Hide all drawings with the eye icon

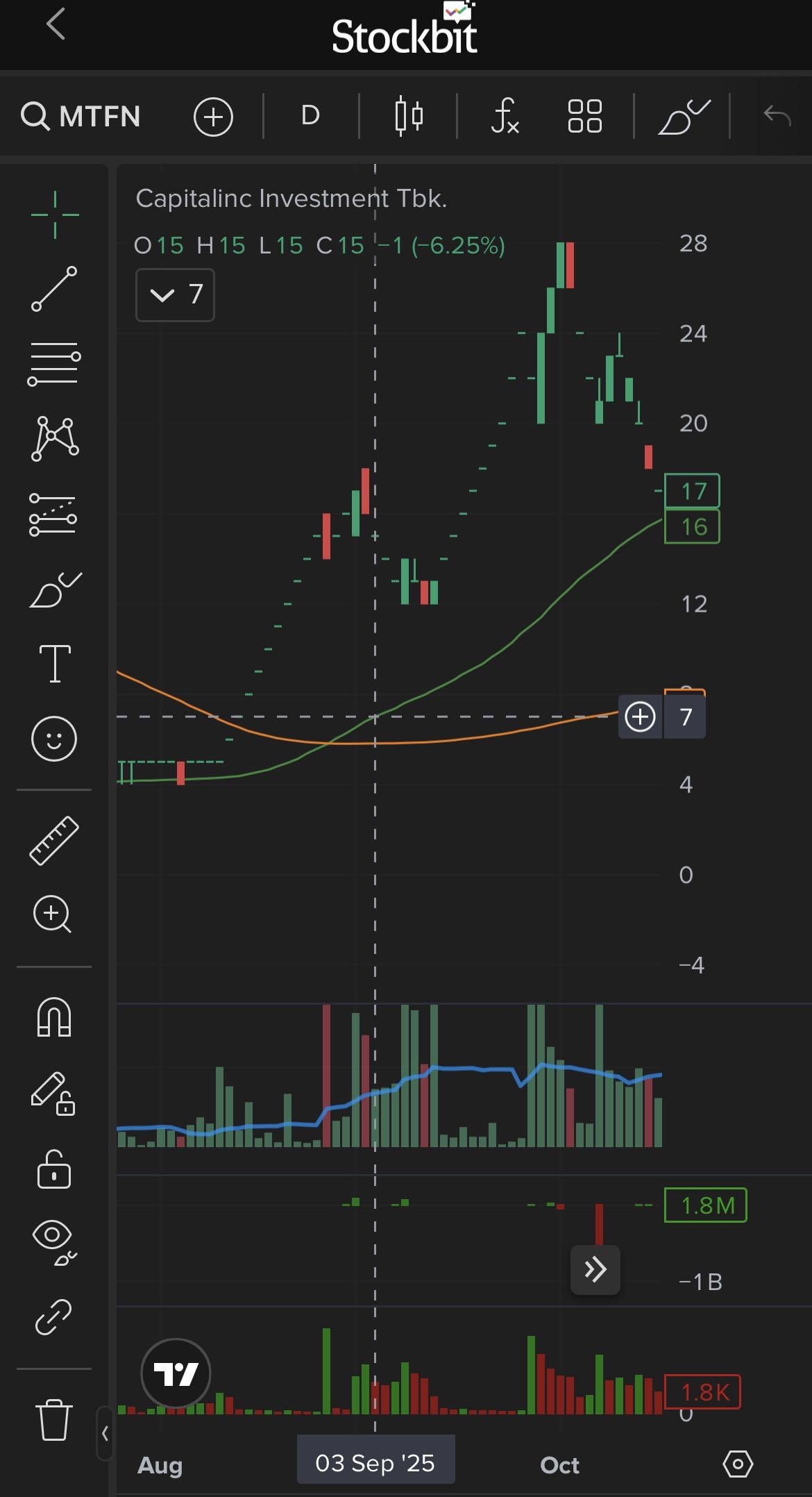[54, 1240]
